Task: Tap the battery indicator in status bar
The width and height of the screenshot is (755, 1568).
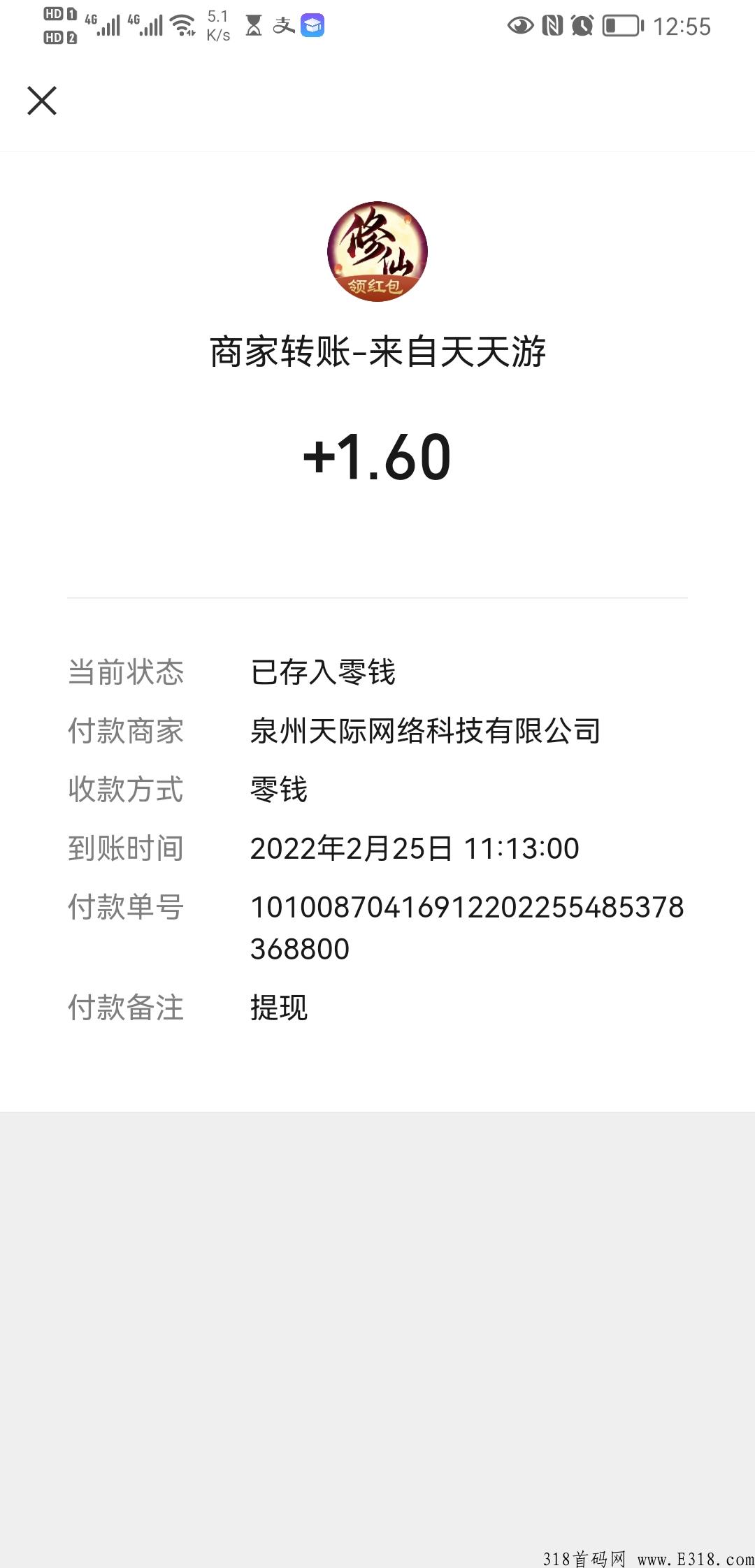Action: (621, 25)
